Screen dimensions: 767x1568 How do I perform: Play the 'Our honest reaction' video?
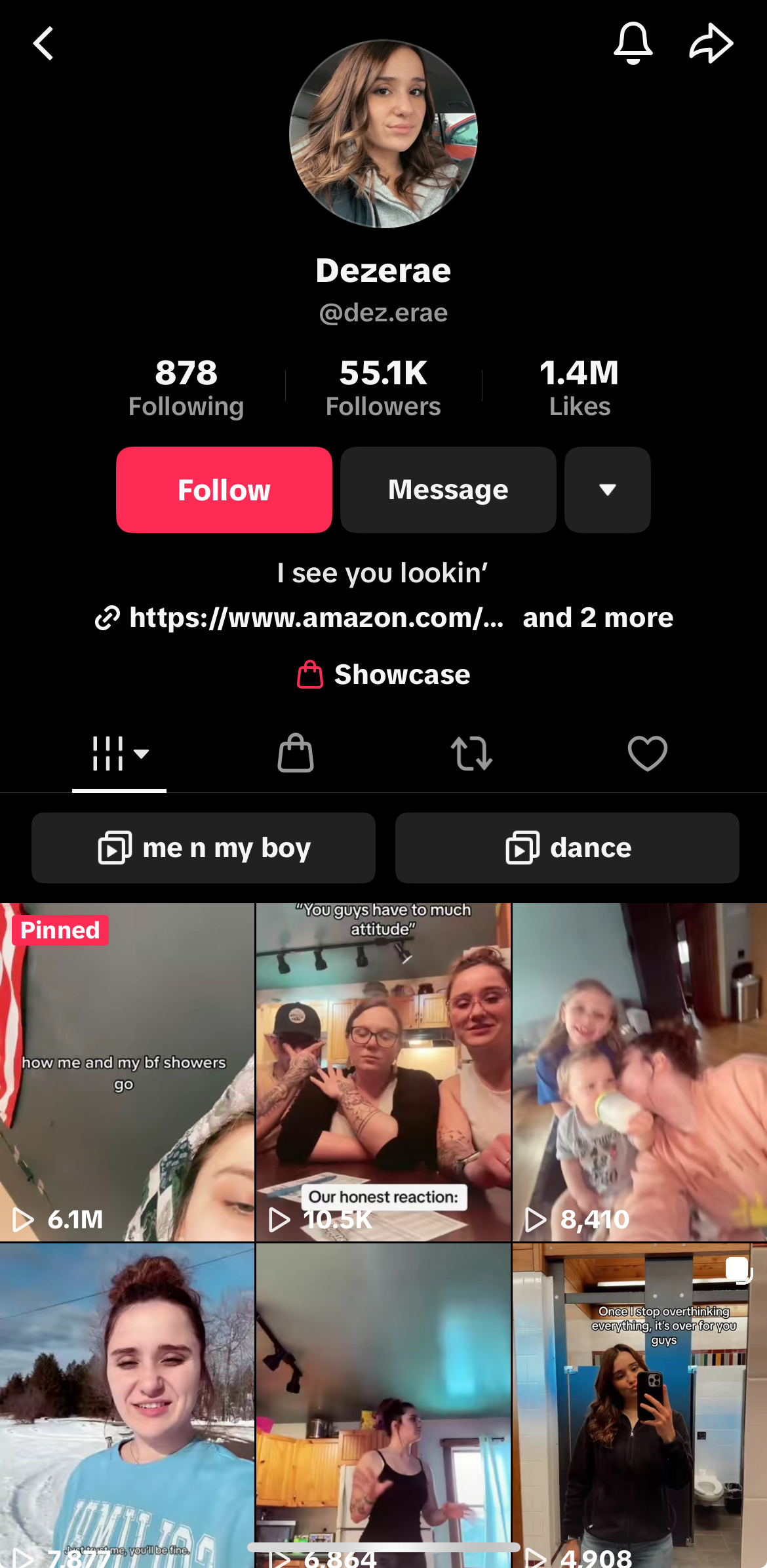pyautogui.click(x=383, y=1072)
